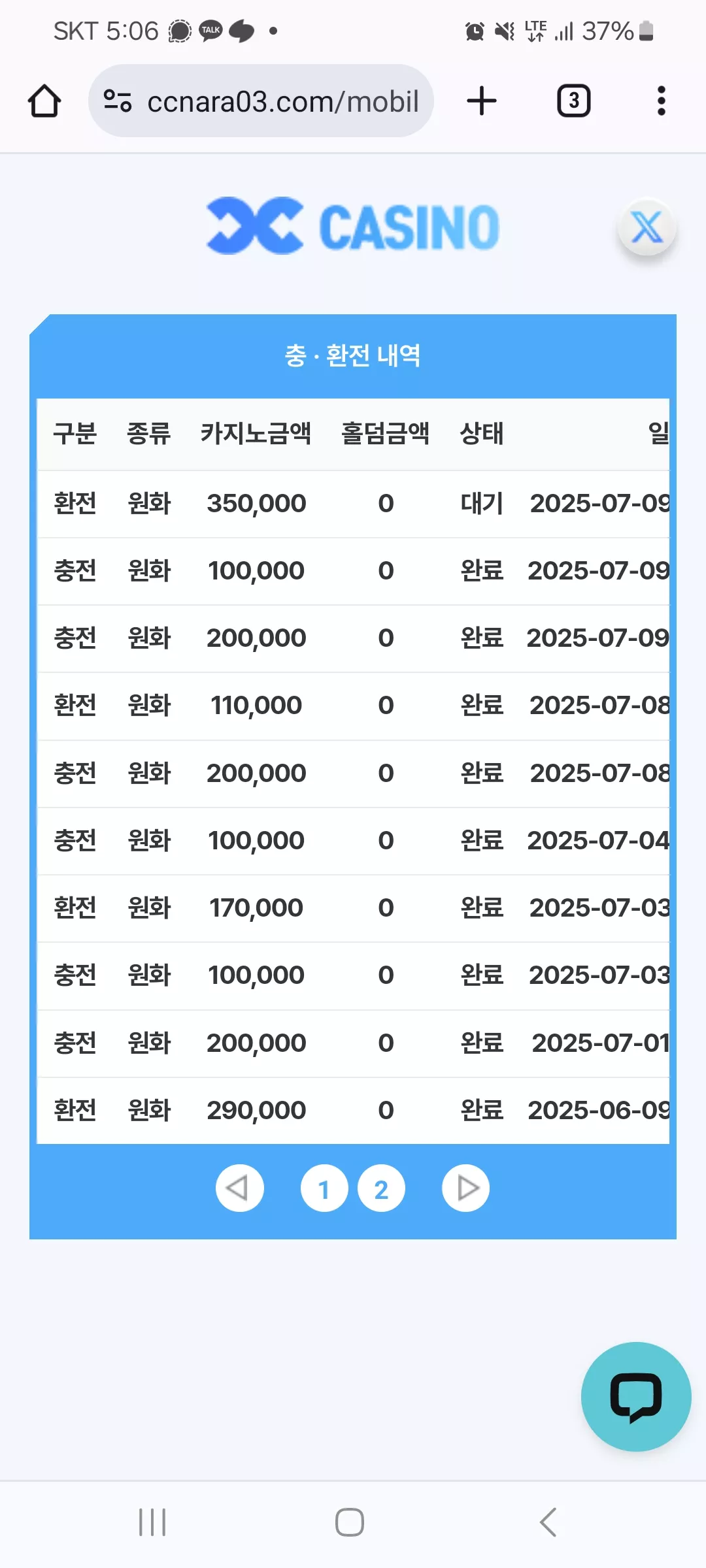Tap the browser home icon

(44, 101)
